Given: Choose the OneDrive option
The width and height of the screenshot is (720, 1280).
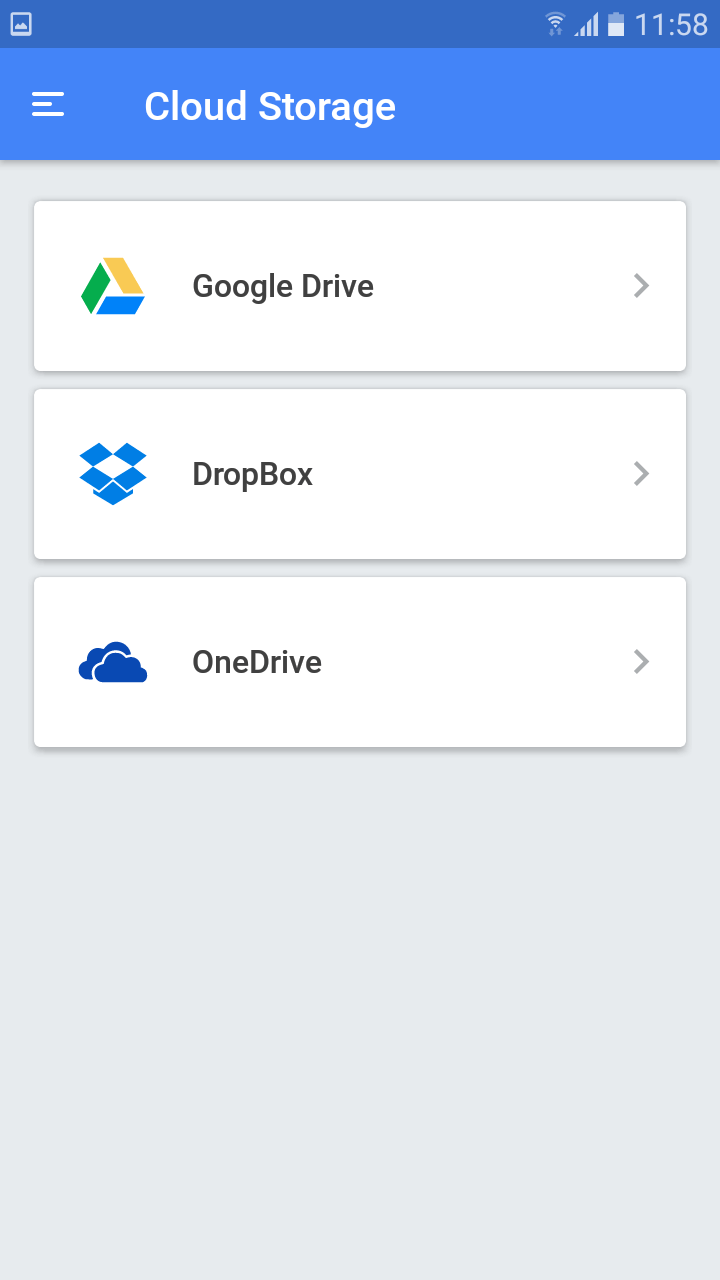Looking at the screenshot, I should pos(360,662).
